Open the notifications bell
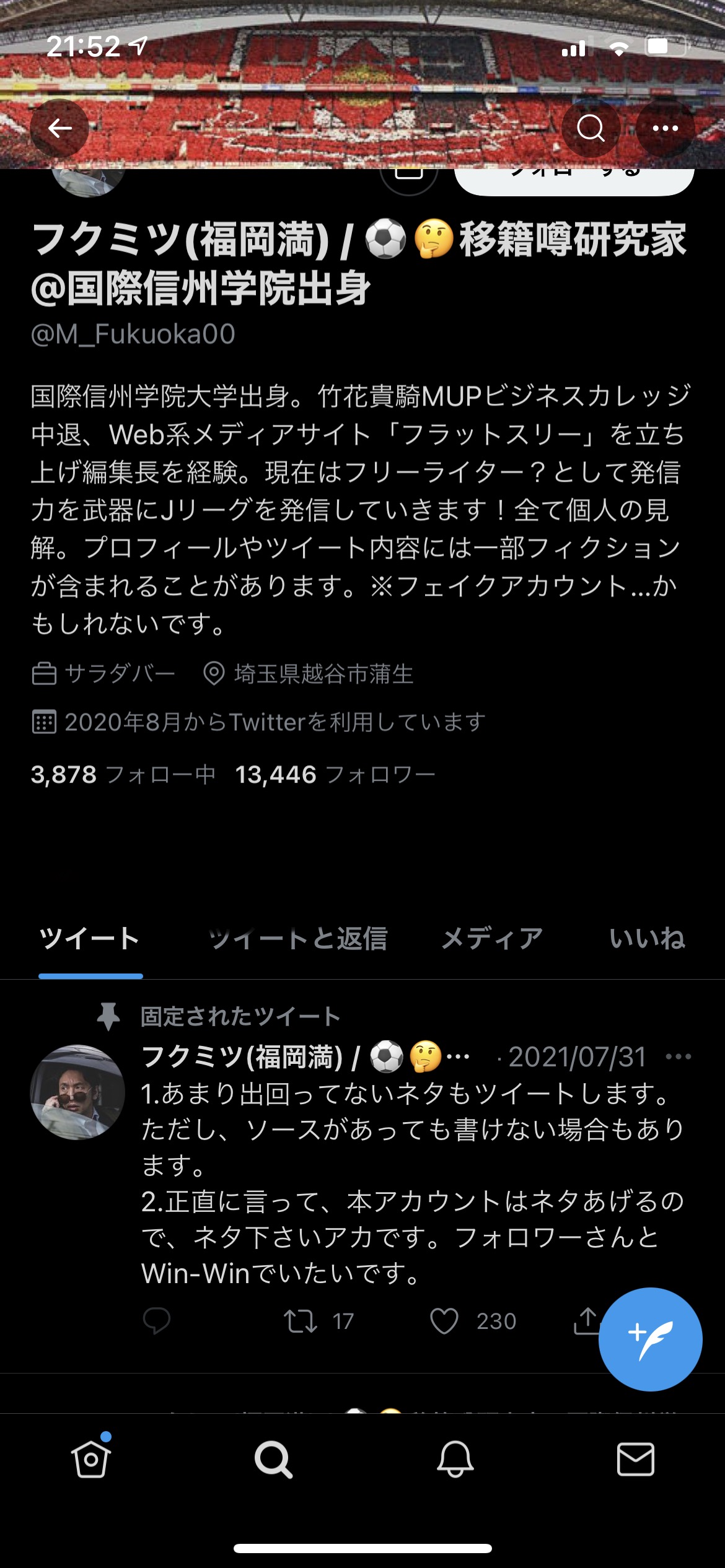Screen dimensions: 725x1568 455,1460
